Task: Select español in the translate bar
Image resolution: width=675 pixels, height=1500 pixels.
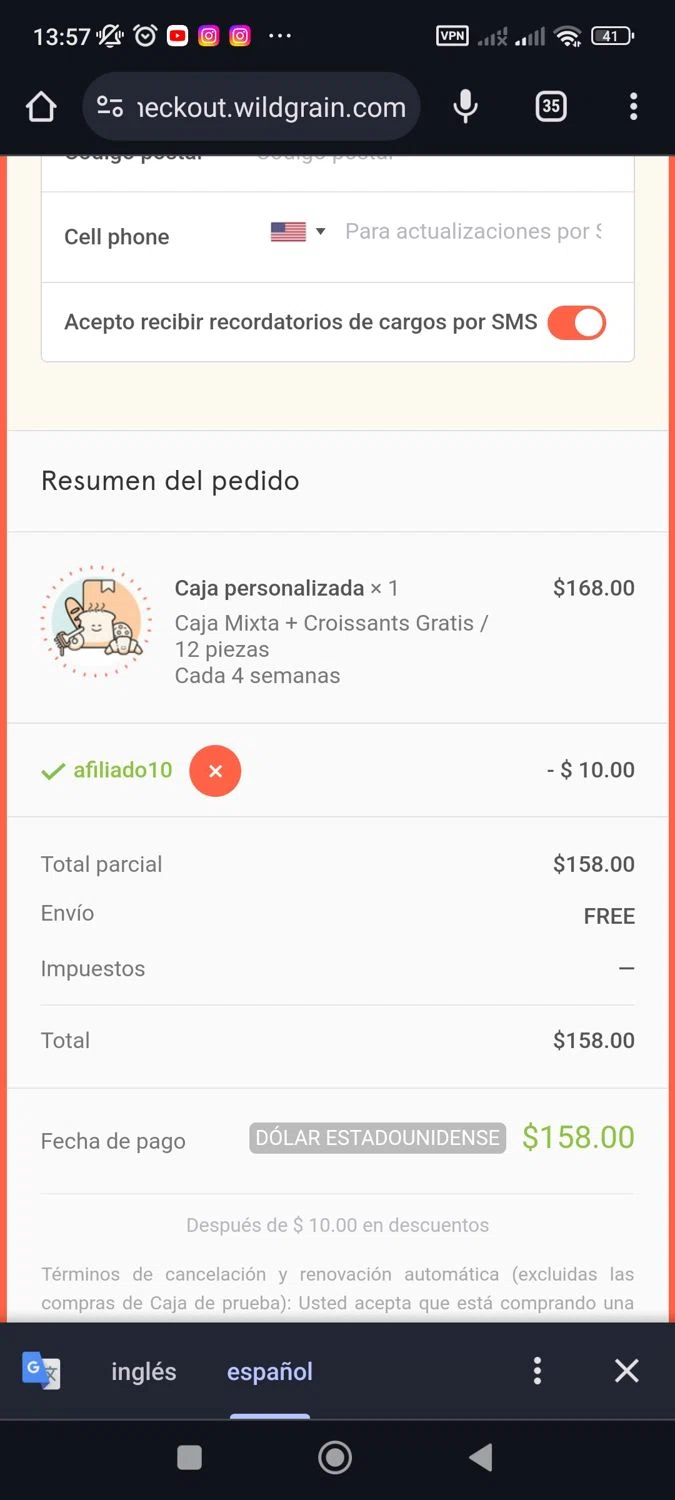Action: coord(270,1371)
